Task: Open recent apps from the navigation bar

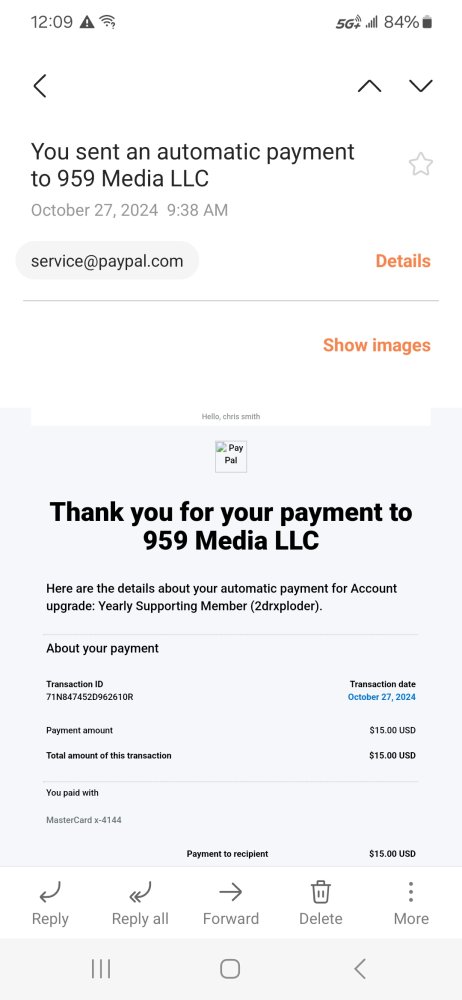Action: click(101, 969)
